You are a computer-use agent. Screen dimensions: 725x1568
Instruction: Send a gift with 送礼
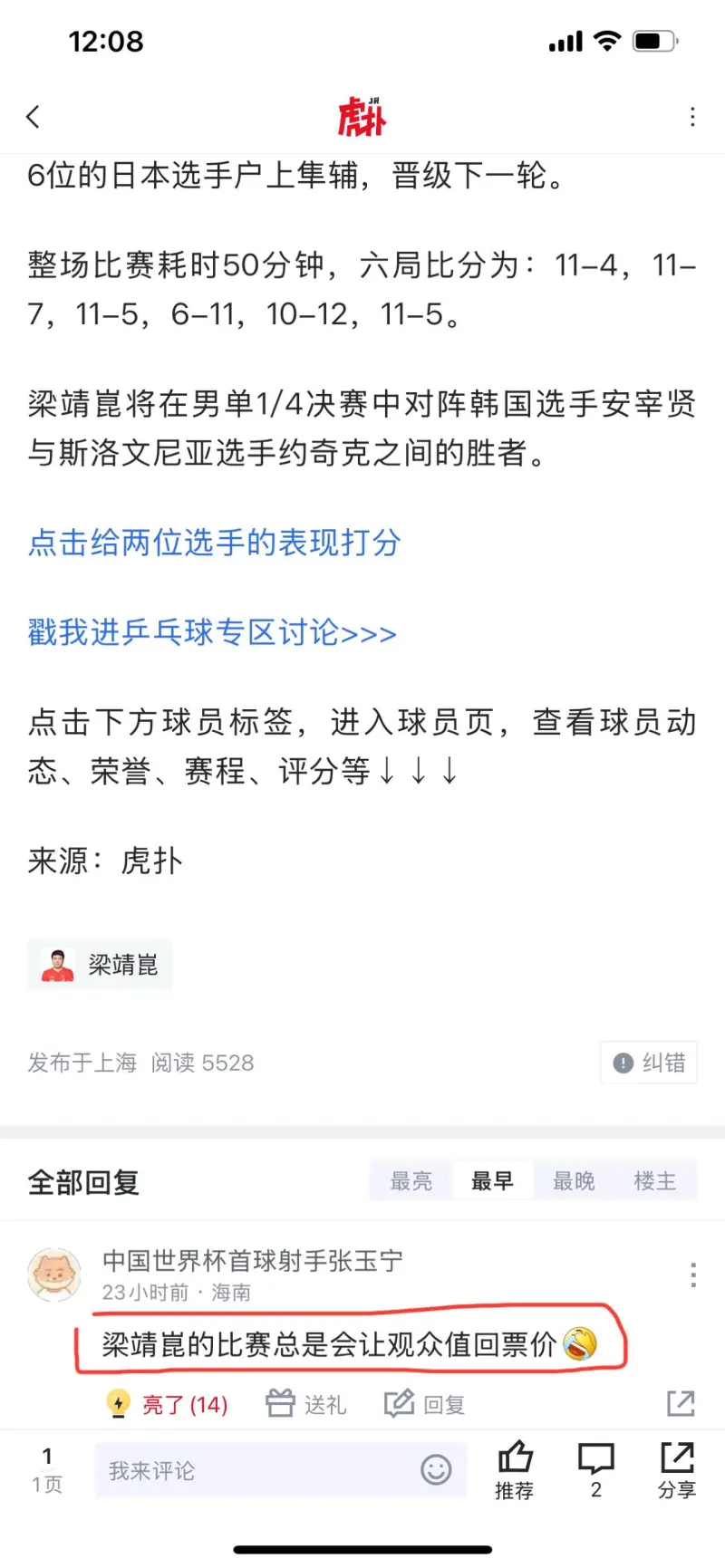[x=306, y=1404]
